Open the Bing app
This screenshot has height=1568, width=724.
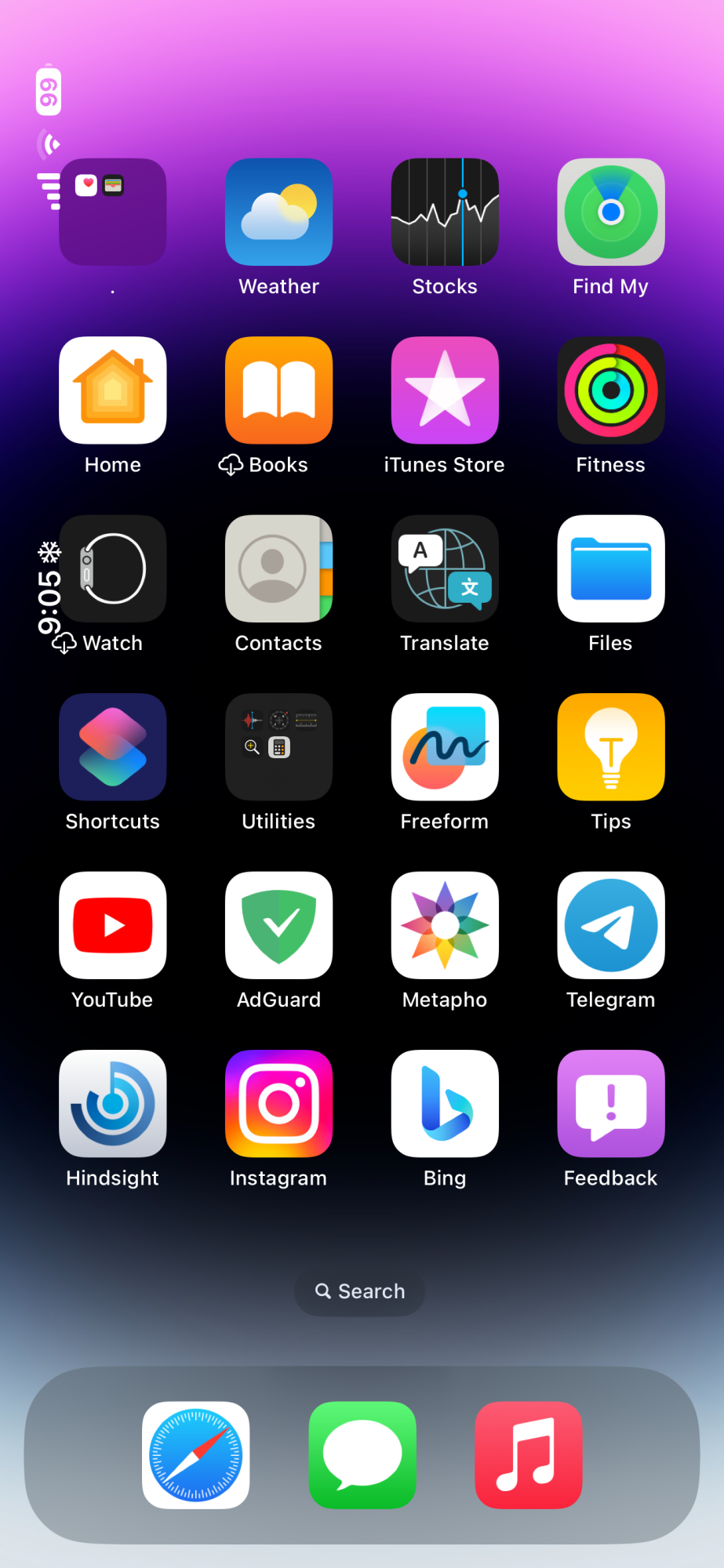tap(445, 1103)
